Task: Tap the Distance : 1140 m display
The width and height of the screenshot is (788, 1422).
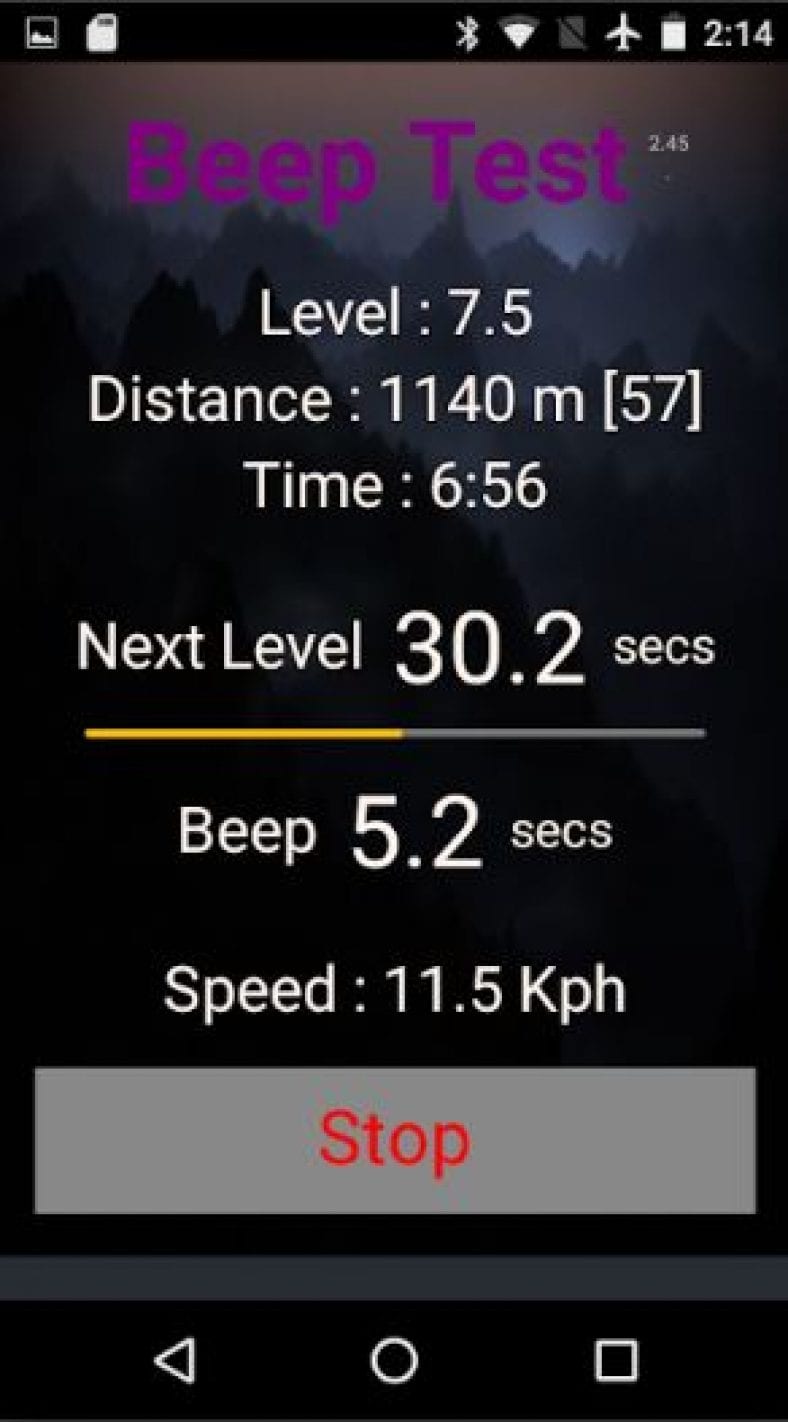Action: click(x=394, y=398)
